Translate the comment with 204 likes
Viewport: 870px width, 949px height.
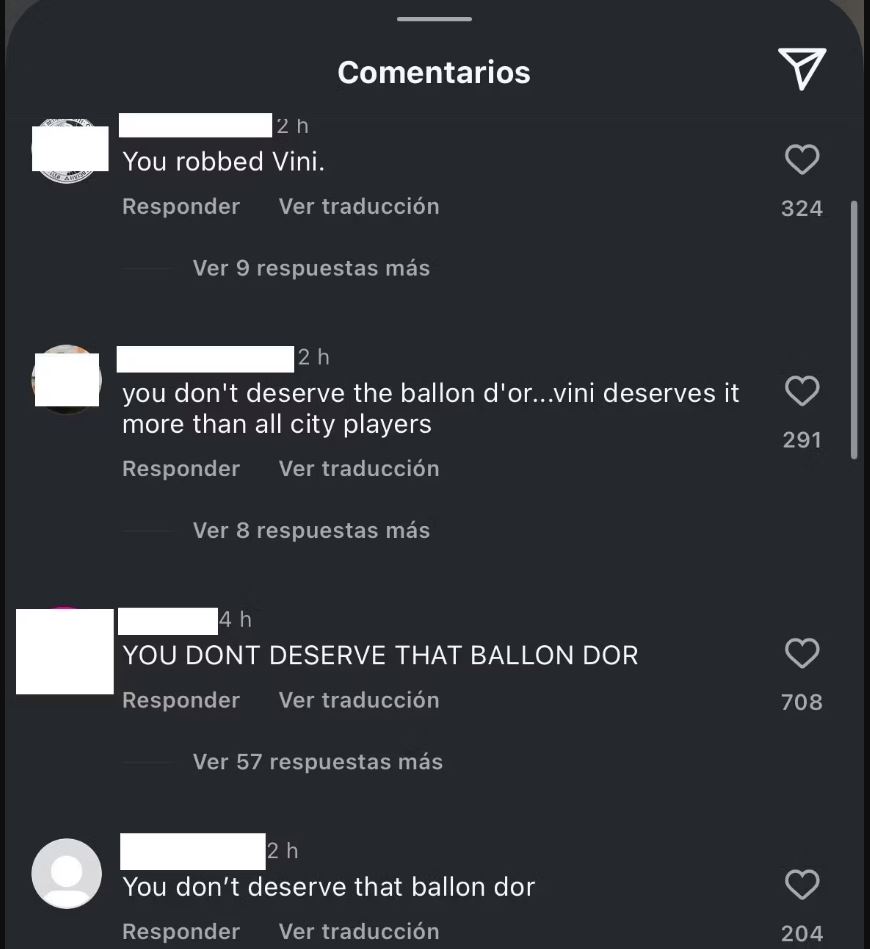[x=359, y=931]
